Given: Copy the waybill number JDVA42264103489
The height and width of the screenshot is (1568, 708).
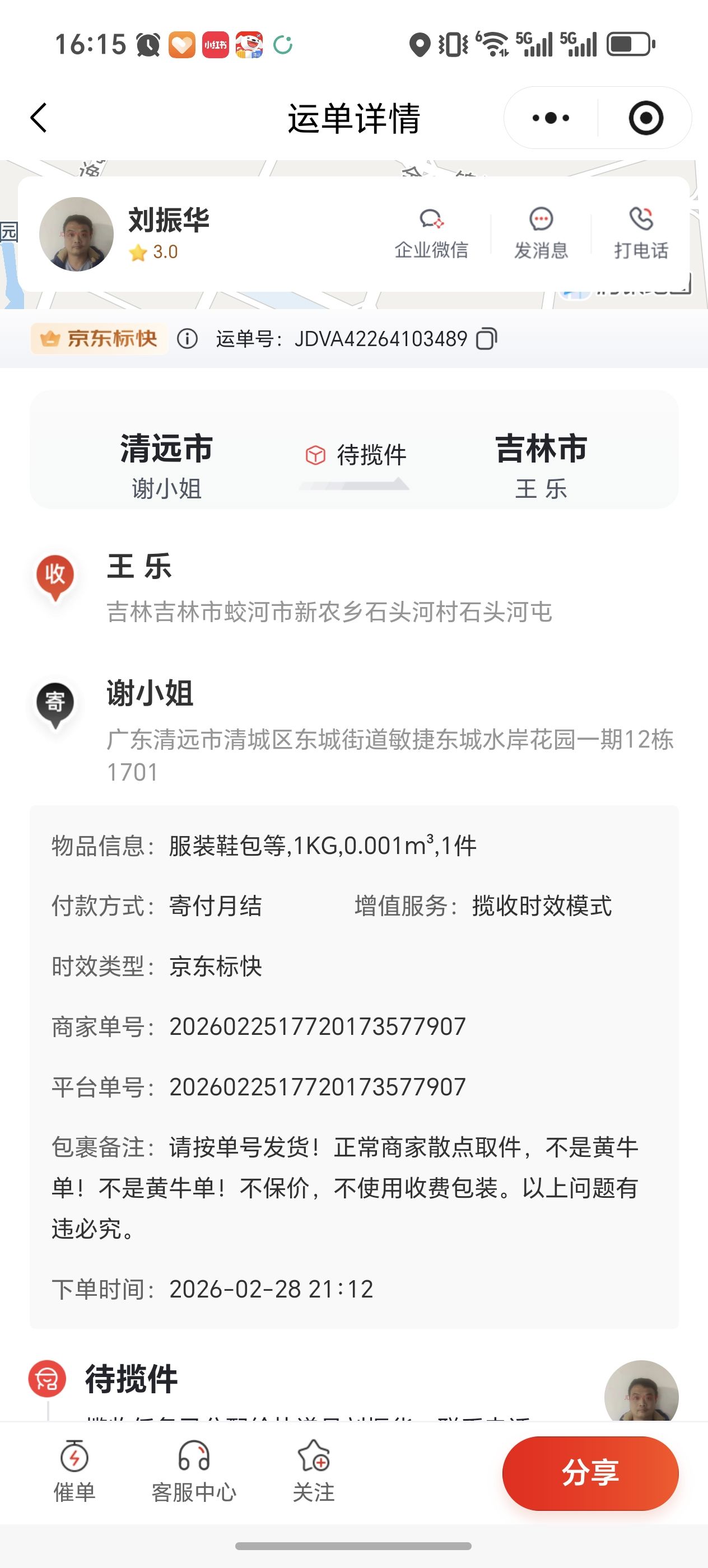Looking at the screenshot, I should click(486, 339).
